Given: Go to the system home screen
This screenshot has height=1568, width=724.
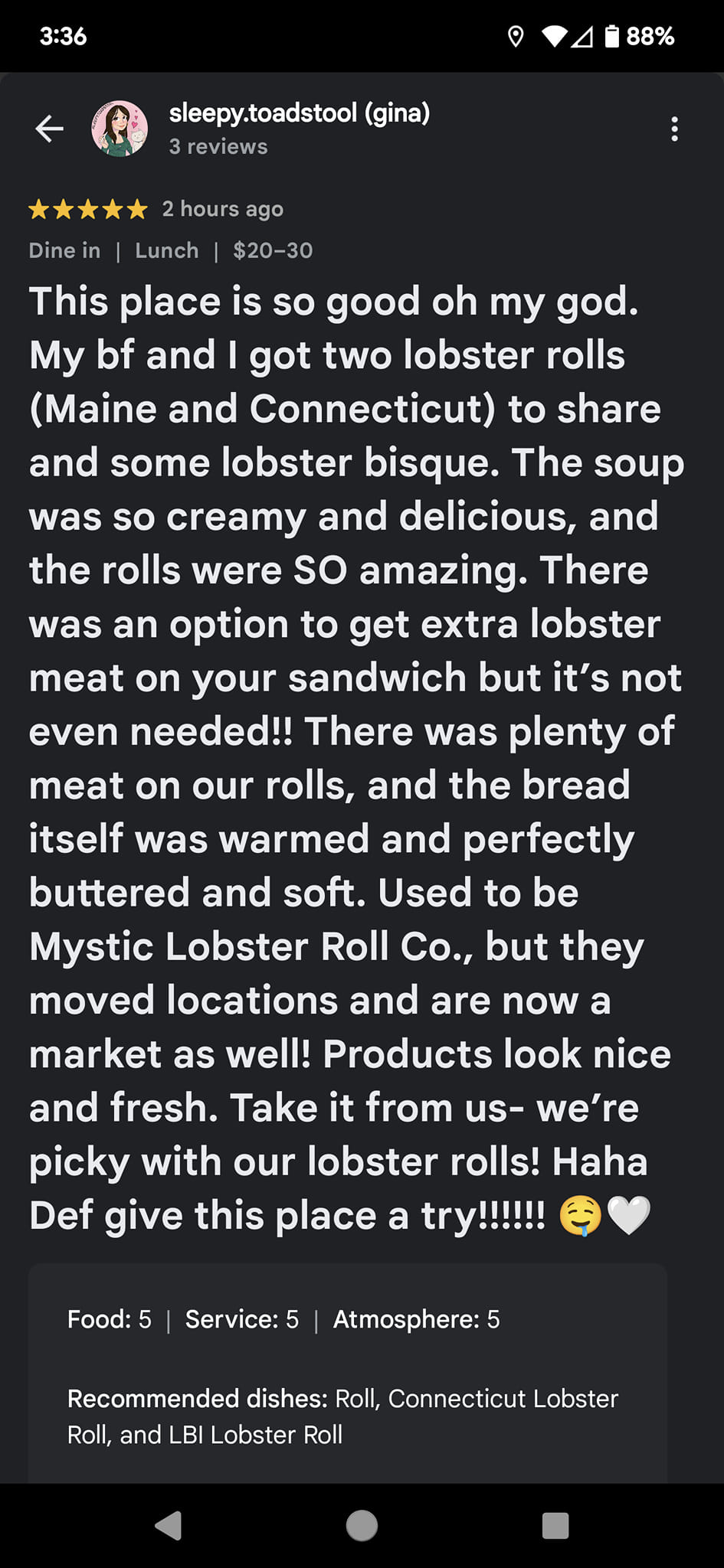Looking at the screenshot, I should 362,1525.
